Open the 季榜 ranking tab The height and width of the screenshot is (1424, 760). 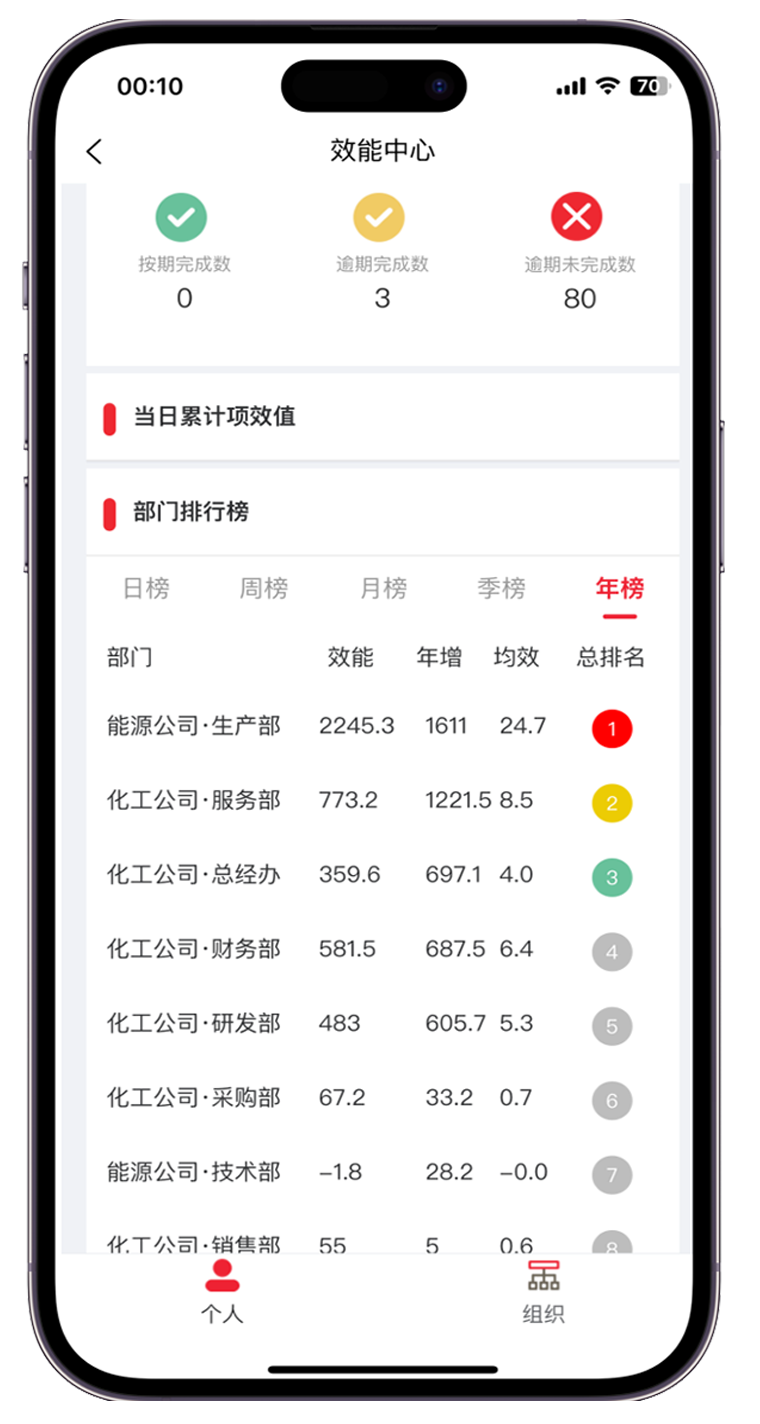pos(501,588)
